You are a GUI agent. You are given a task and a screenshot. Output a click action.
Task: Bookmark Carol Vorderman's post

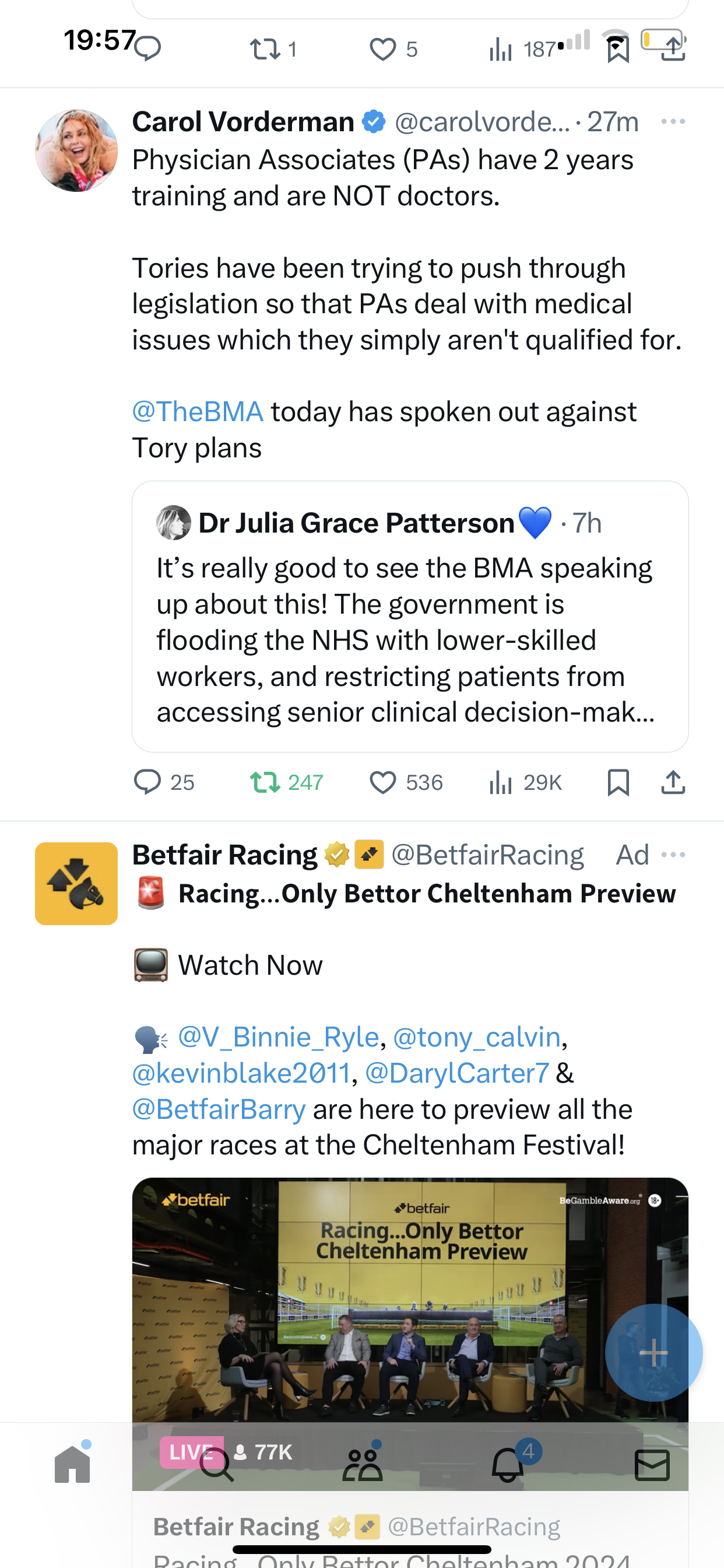point(618,782)
